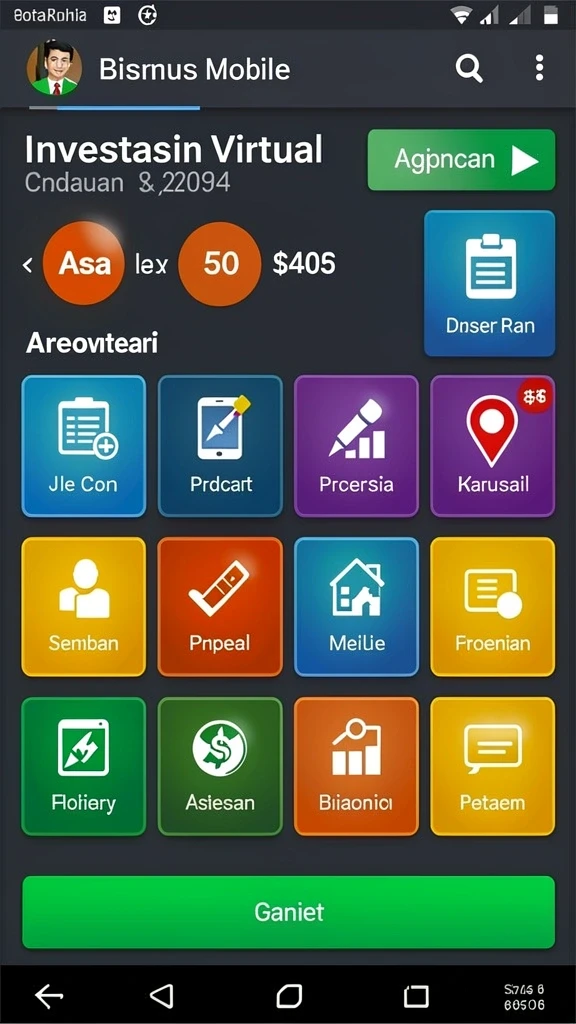Screen dimensions: 576x1024
Task: Tap the profile avatar next to Bismus Mobile
Action: click(x=54, y=68)
